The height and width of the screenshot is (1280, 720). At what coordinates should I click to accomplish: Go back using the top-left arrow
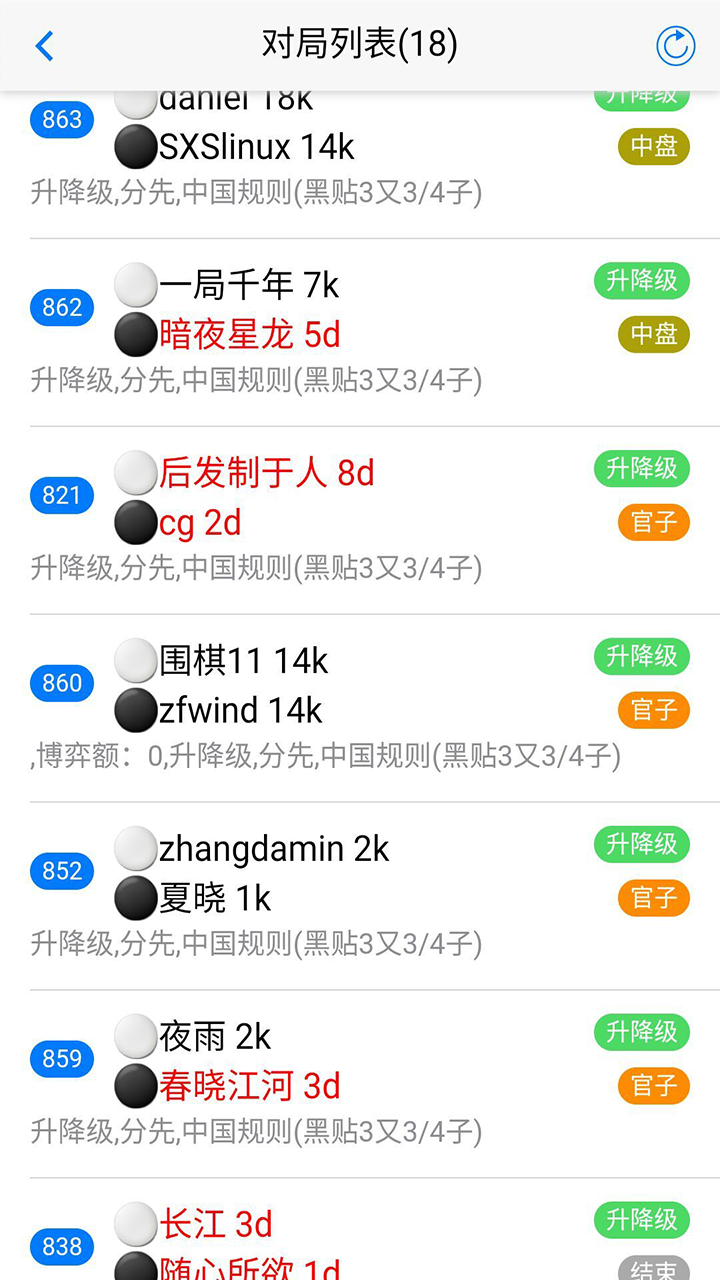click(44, 46)
